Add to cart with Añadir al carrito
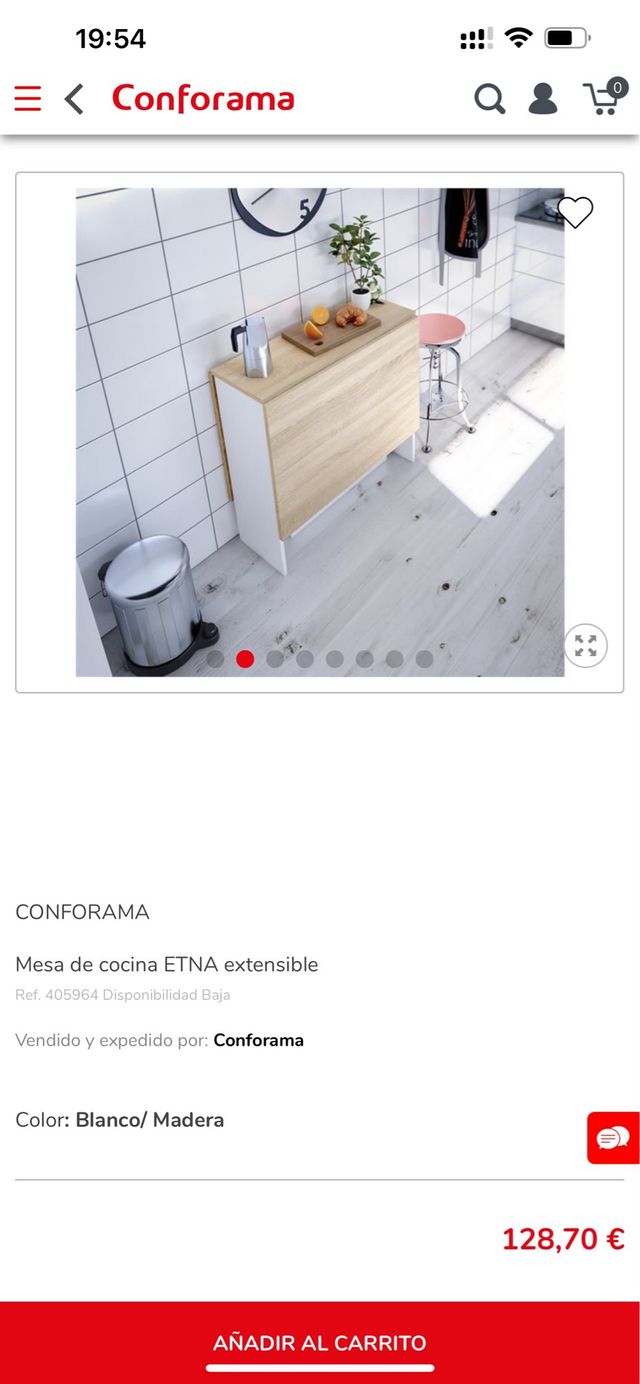The image size is (640, 1384). click(320, 1342)
